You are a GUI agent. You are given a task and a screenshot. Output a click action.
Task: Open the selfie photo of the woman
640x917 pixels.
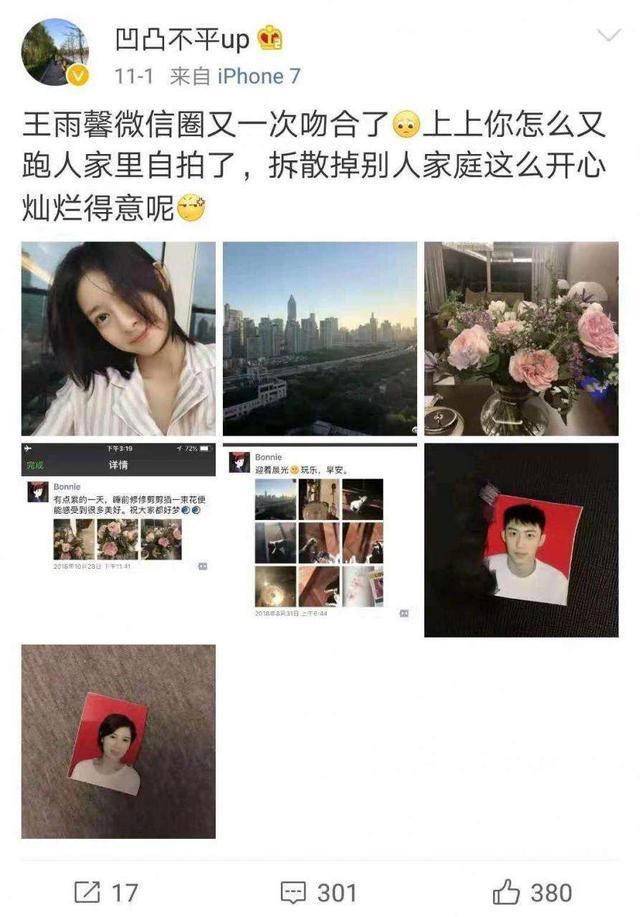pos(118,338)
